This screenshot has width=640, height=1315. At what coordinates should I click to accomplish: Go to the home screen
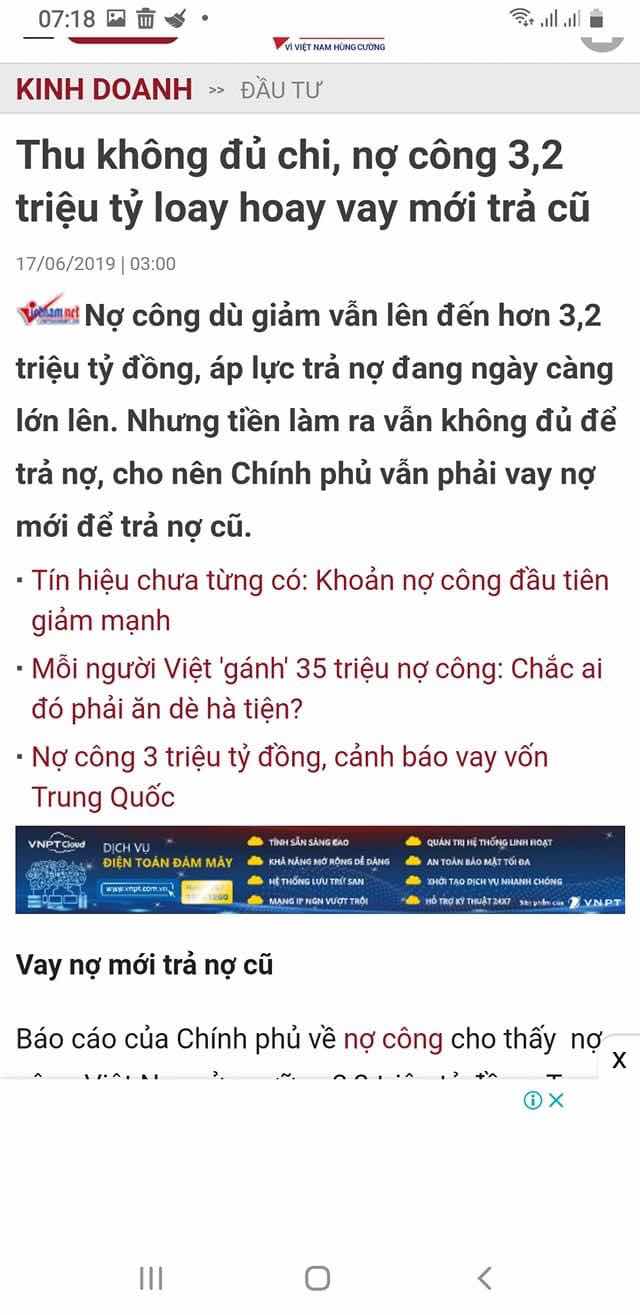click(318, 1277)
